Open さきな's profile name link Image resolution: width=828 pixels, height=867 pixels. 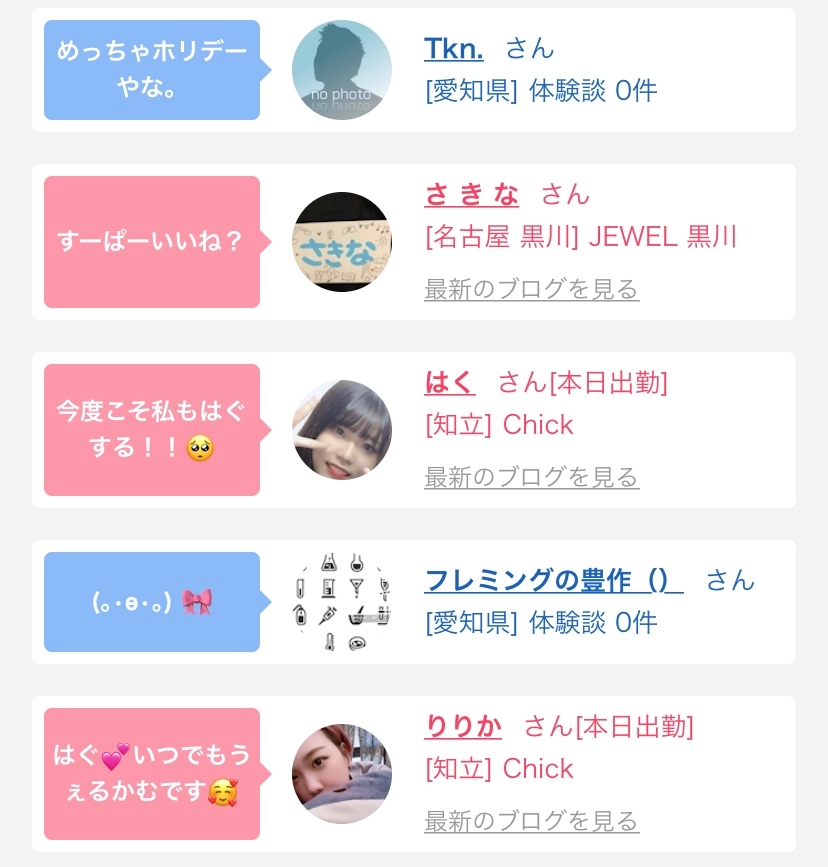point(471,195)
